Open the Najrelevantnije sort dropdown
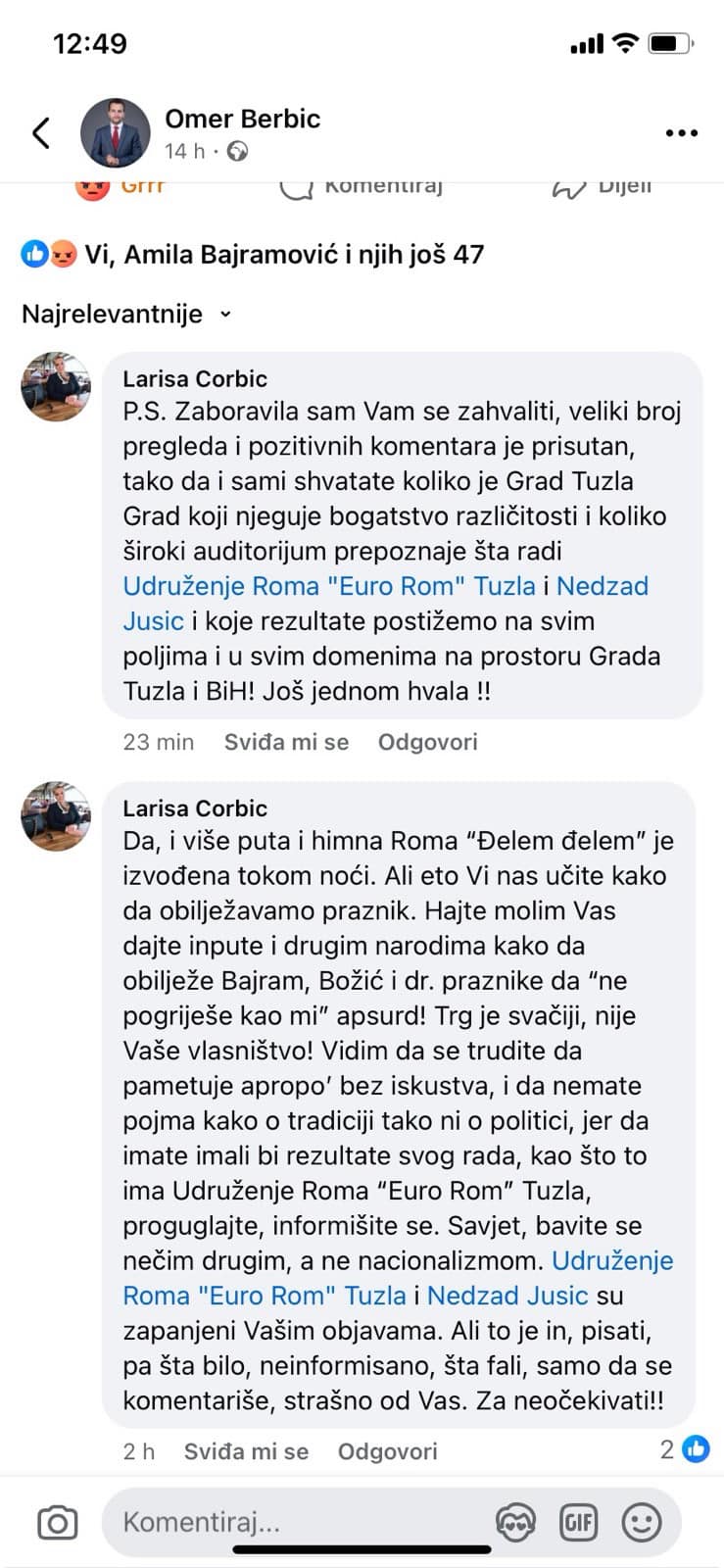This screenshot has height=1568, width=724. pos(126,314)
